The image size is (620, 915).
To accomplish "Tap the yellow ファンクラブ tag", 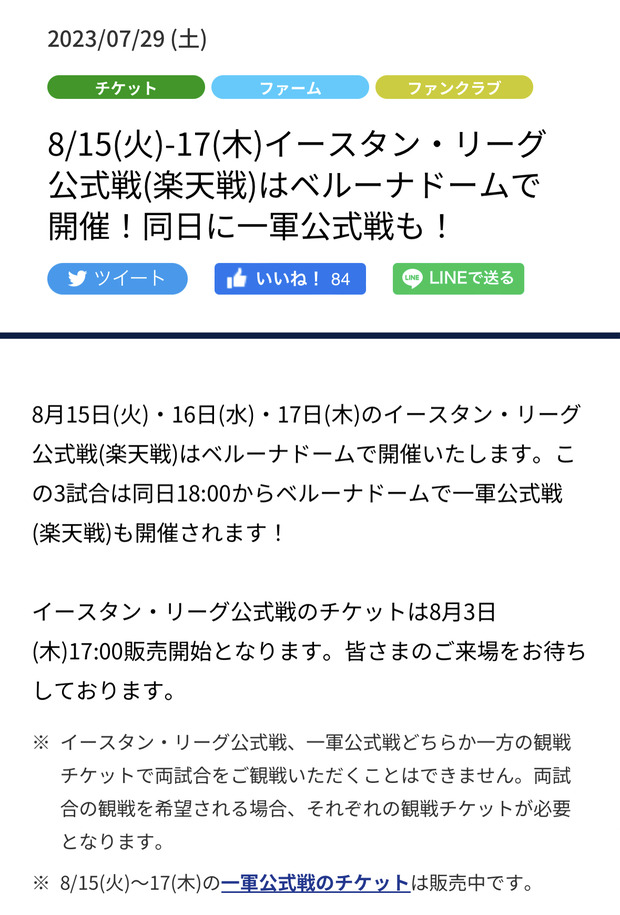I will click(x=454, y=88).
